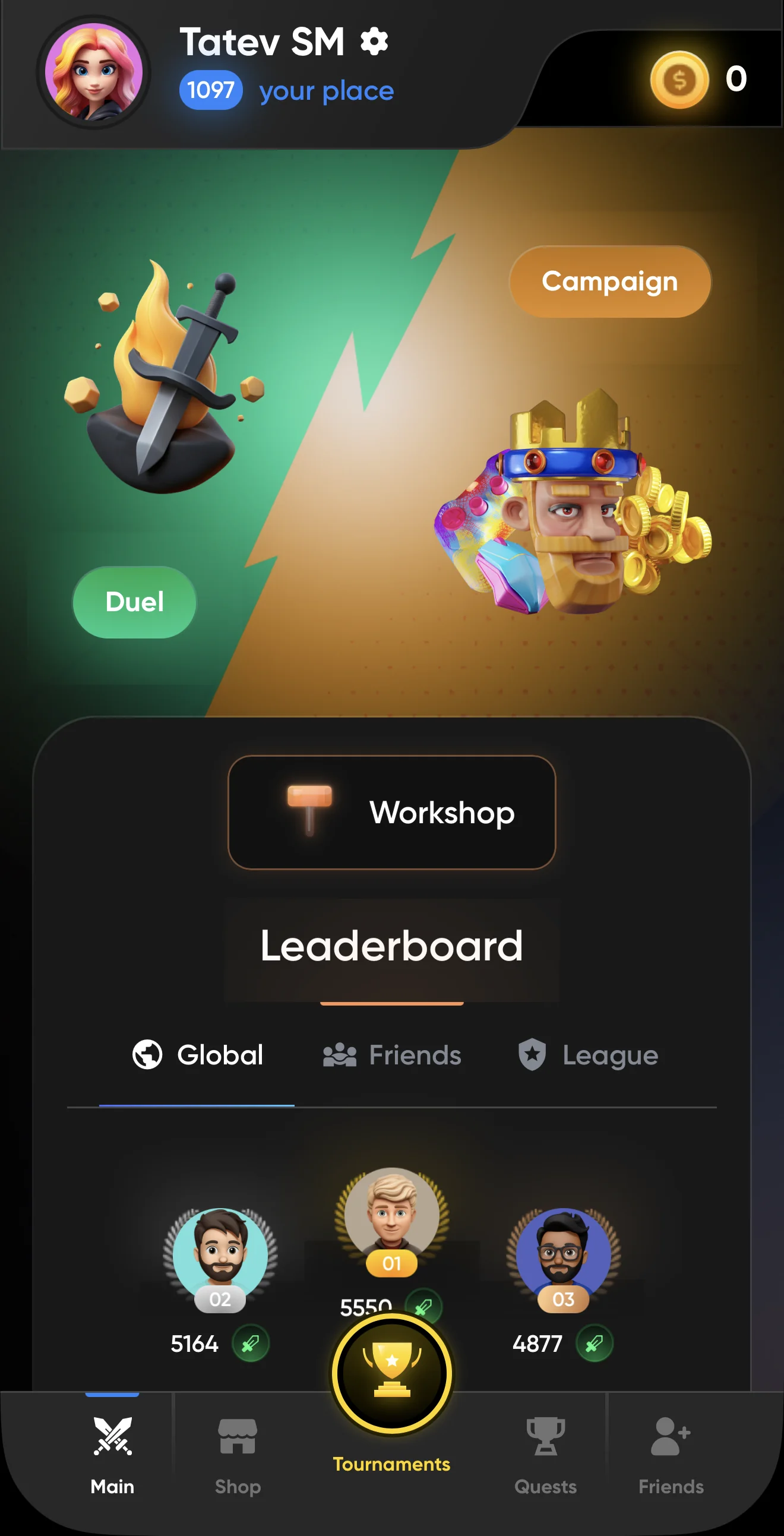The height and width of the screenshot is (1536, 784).
Task: Switch to the League leaderboard tab
Action: 588,1055
